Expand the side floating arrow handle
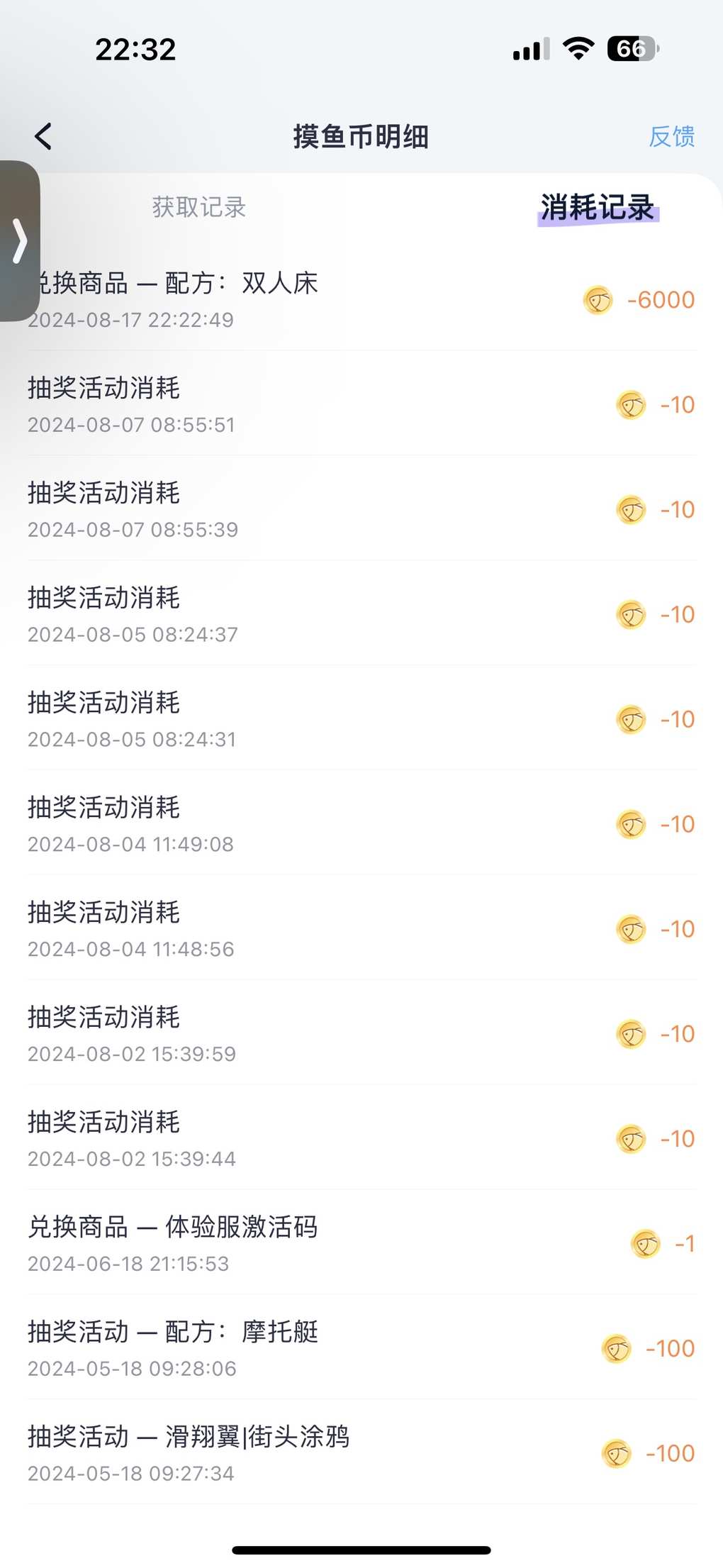The width and height of the screenshot is (723, 1568). tap(19, 241)
